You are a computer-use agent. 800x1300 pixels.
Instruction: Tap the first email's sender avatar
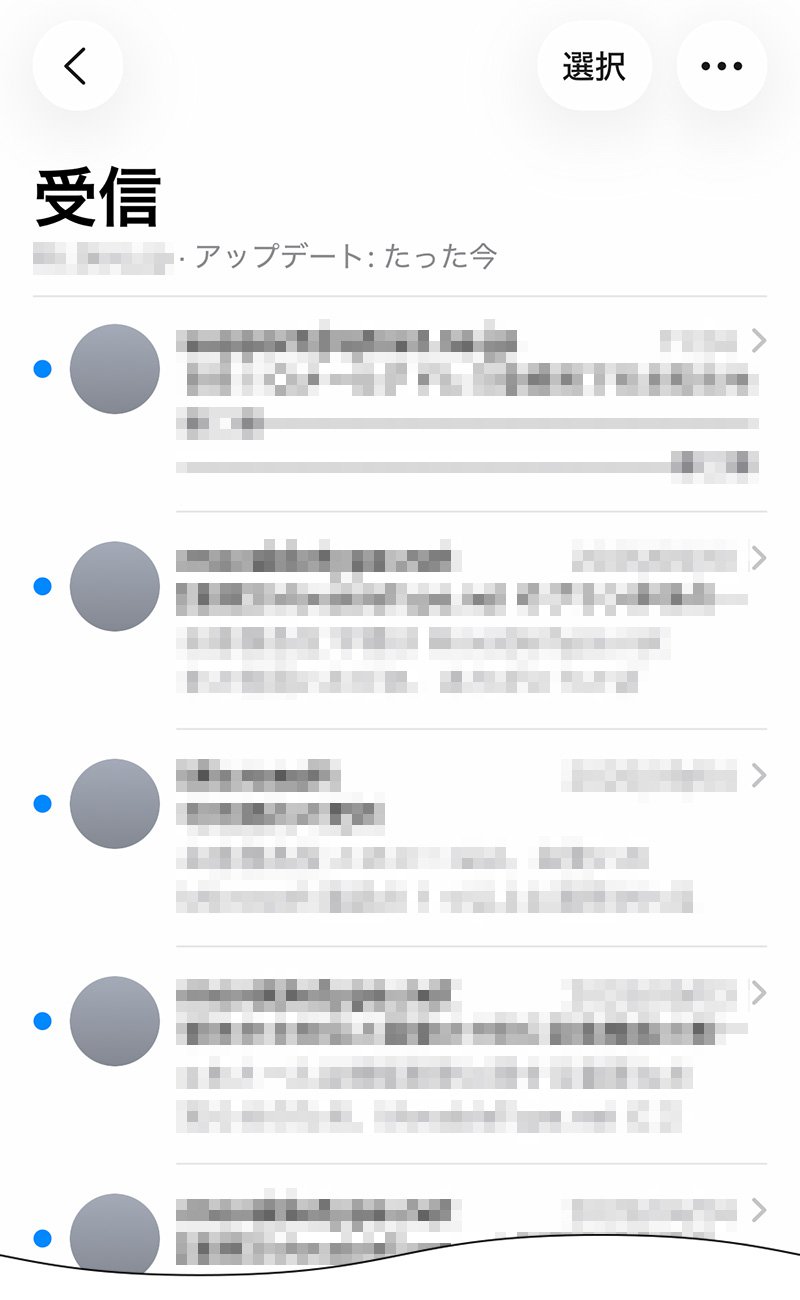[x=115, y=368]
